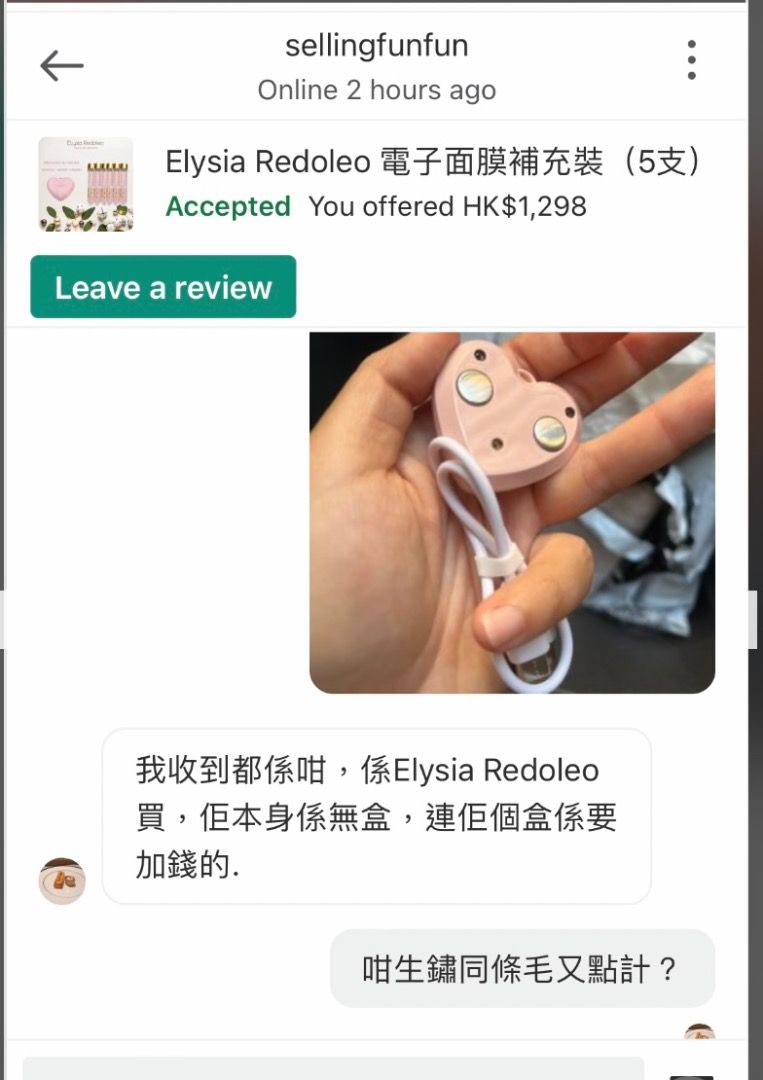
Task: Open sellingfunfun's profile from the header
Action: point(377,46)
